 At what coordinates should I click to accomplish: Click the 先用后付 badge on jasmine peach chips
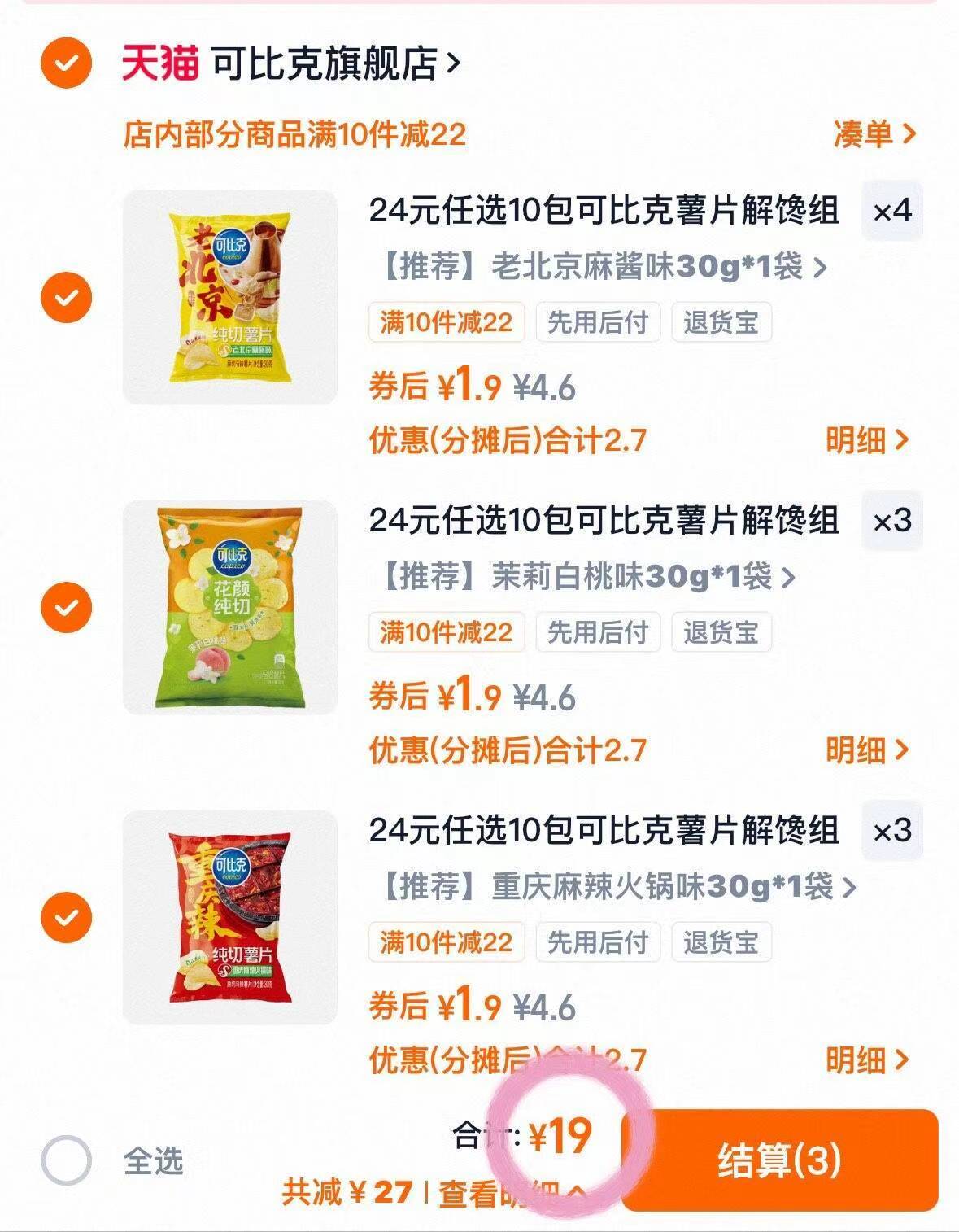(x=596, y=633)
